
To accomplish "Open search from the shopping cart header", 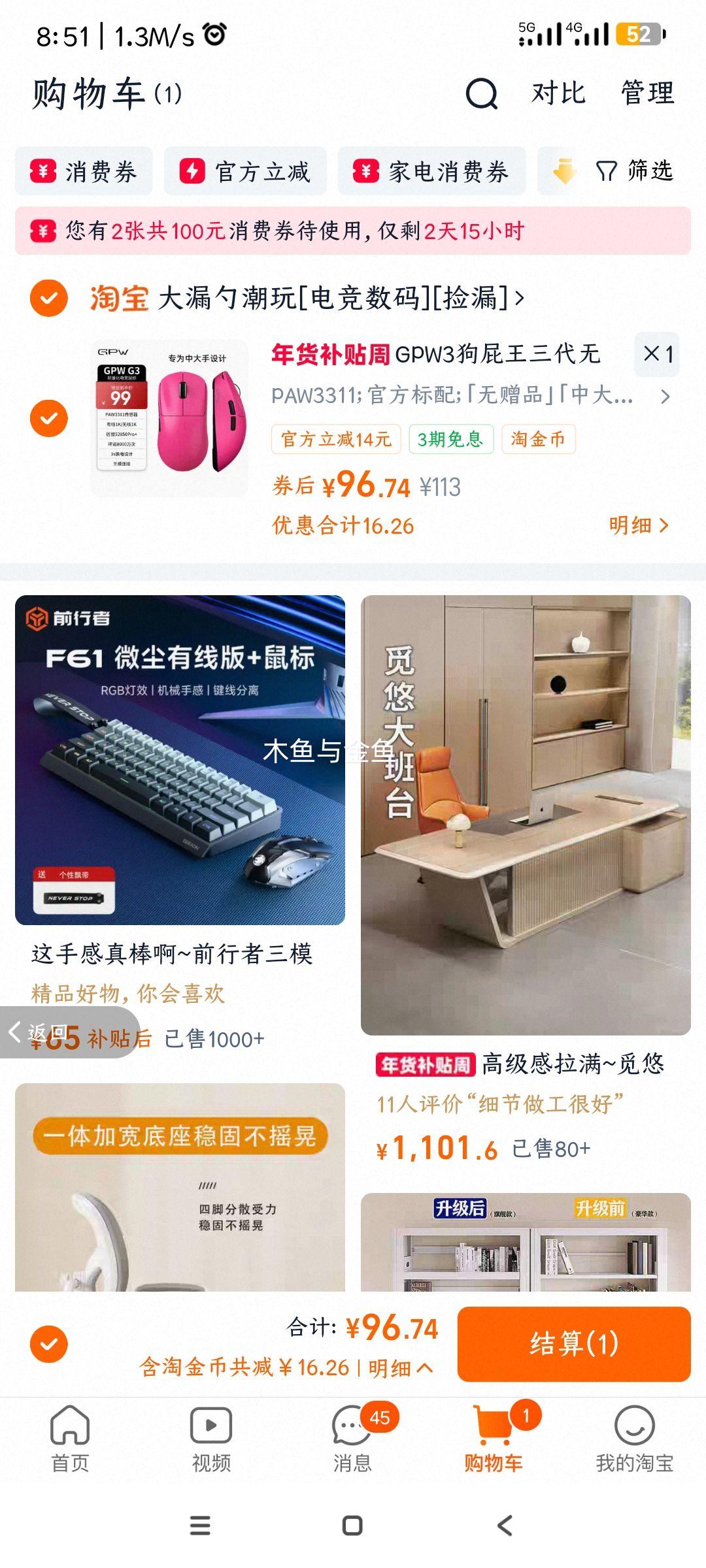I will [x=482, y=94].
